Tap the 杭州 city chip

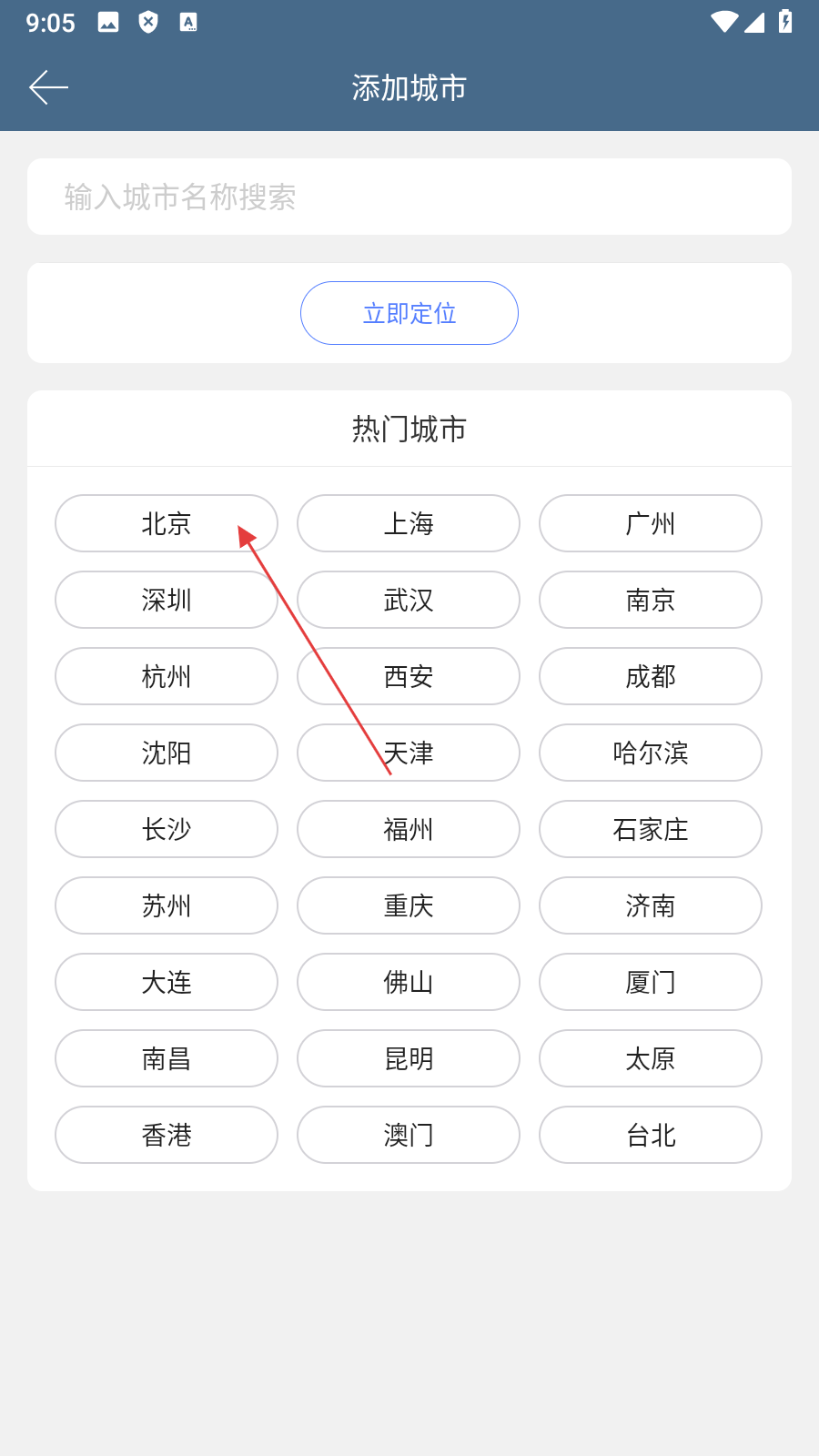point(166,676)
